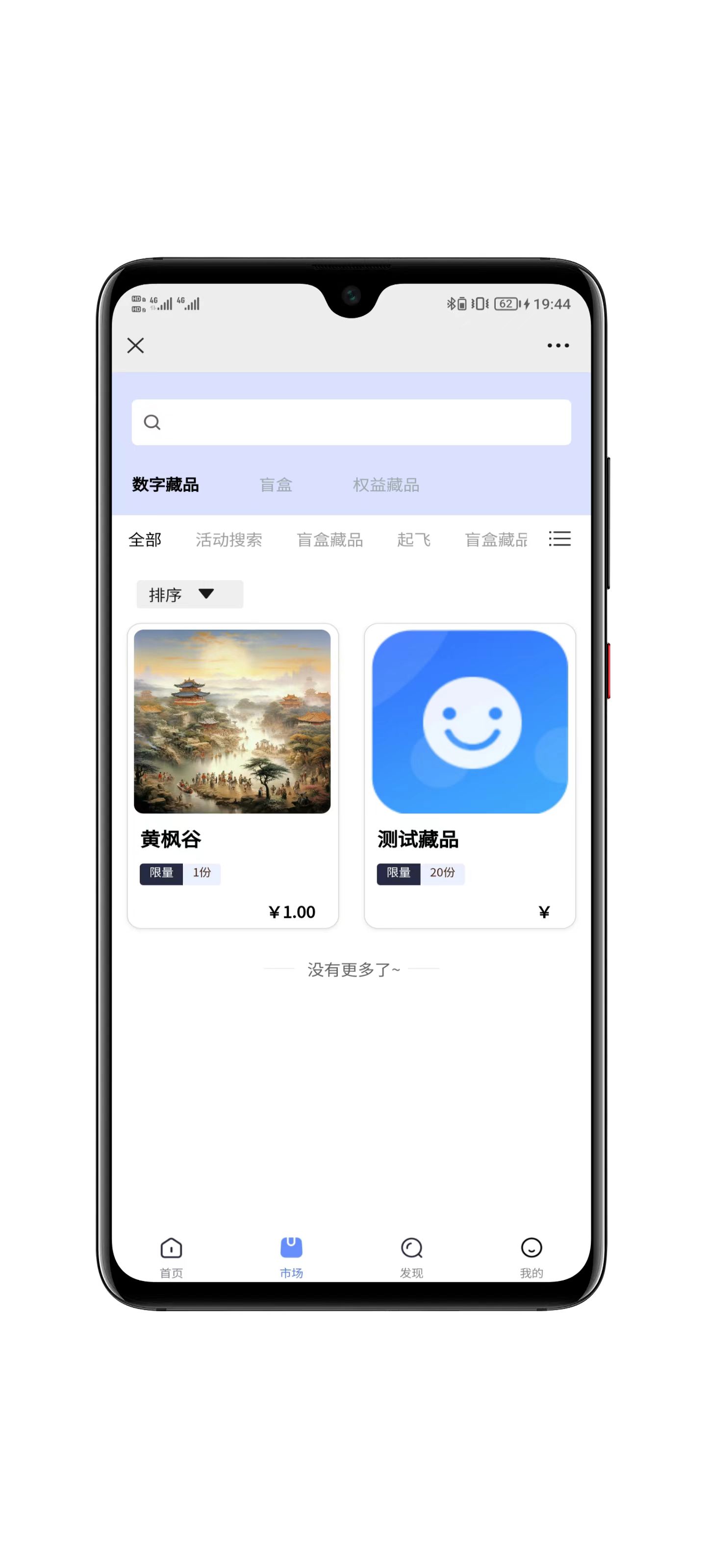Select the 起飞 category

(414, 539)
